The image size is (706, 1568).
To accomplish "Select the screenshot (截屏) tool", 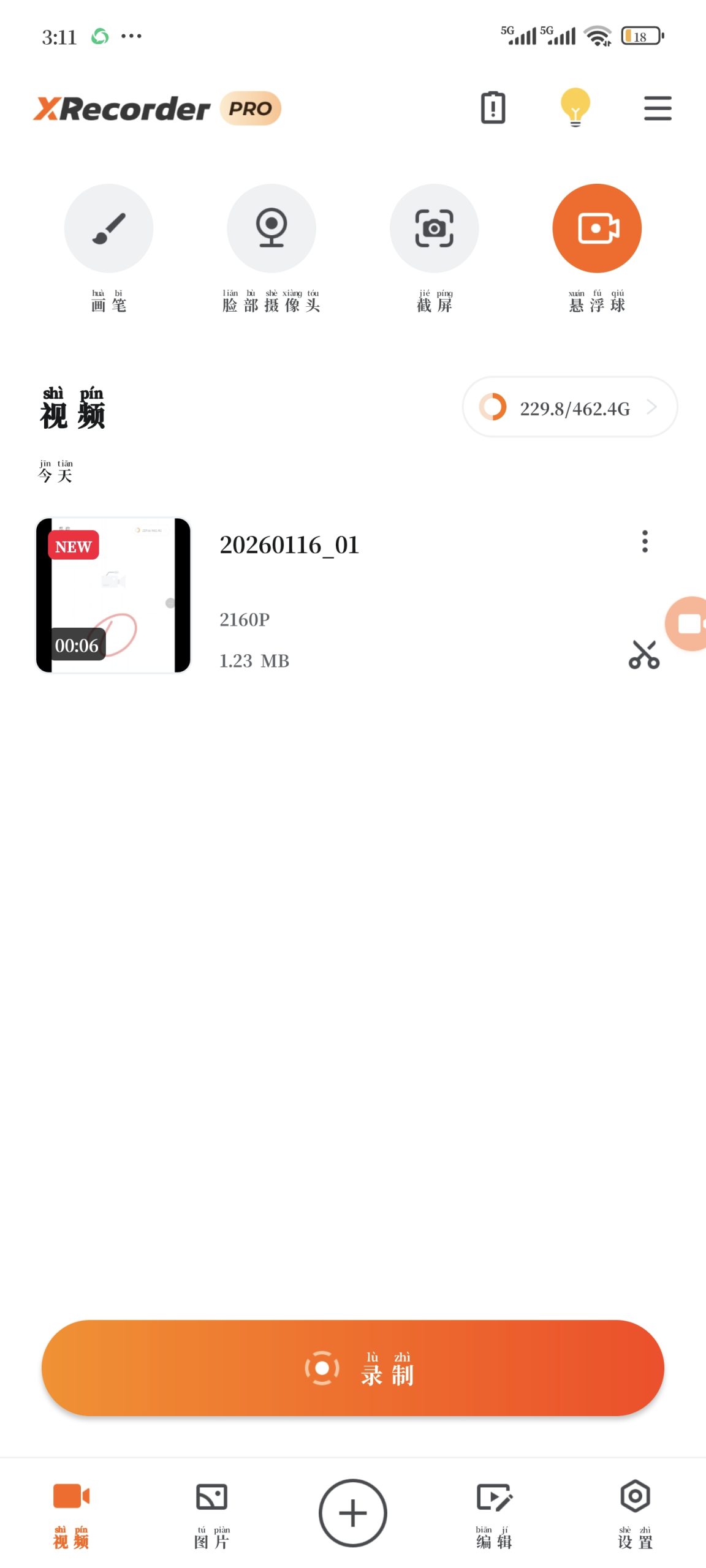I will point(435,228).
